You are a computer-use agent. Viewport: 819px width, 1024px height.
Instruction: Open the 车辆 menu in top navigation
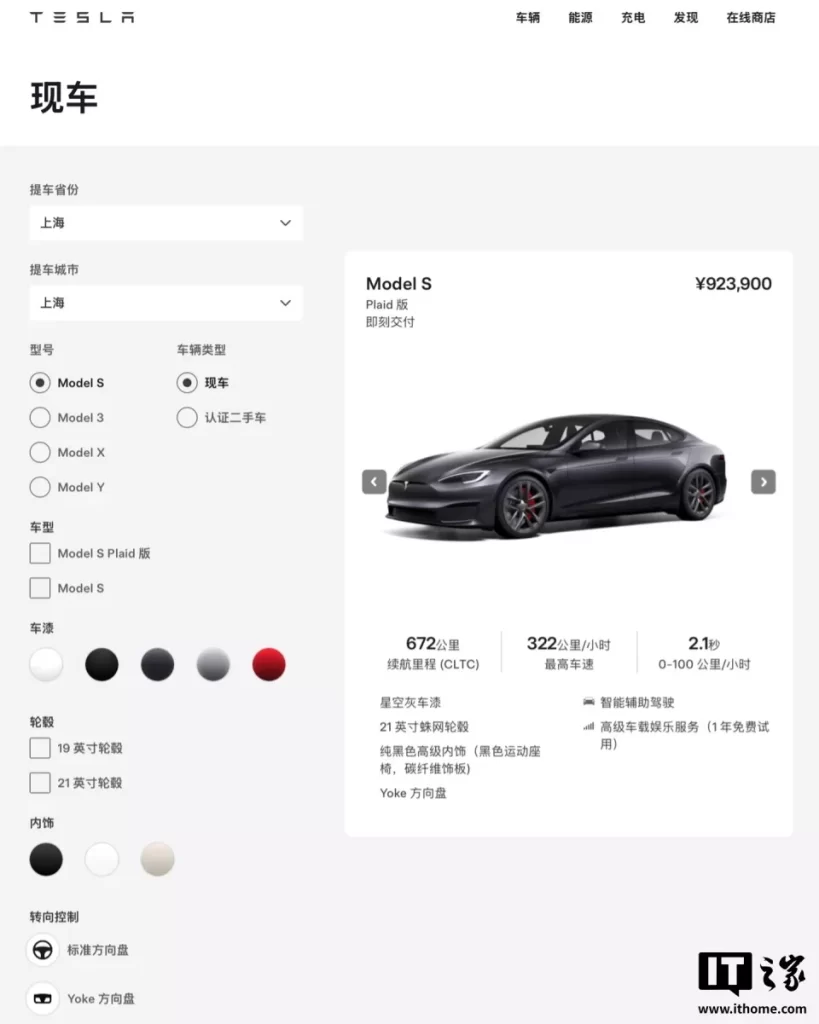pyautogui.click(x=527, y=18)
